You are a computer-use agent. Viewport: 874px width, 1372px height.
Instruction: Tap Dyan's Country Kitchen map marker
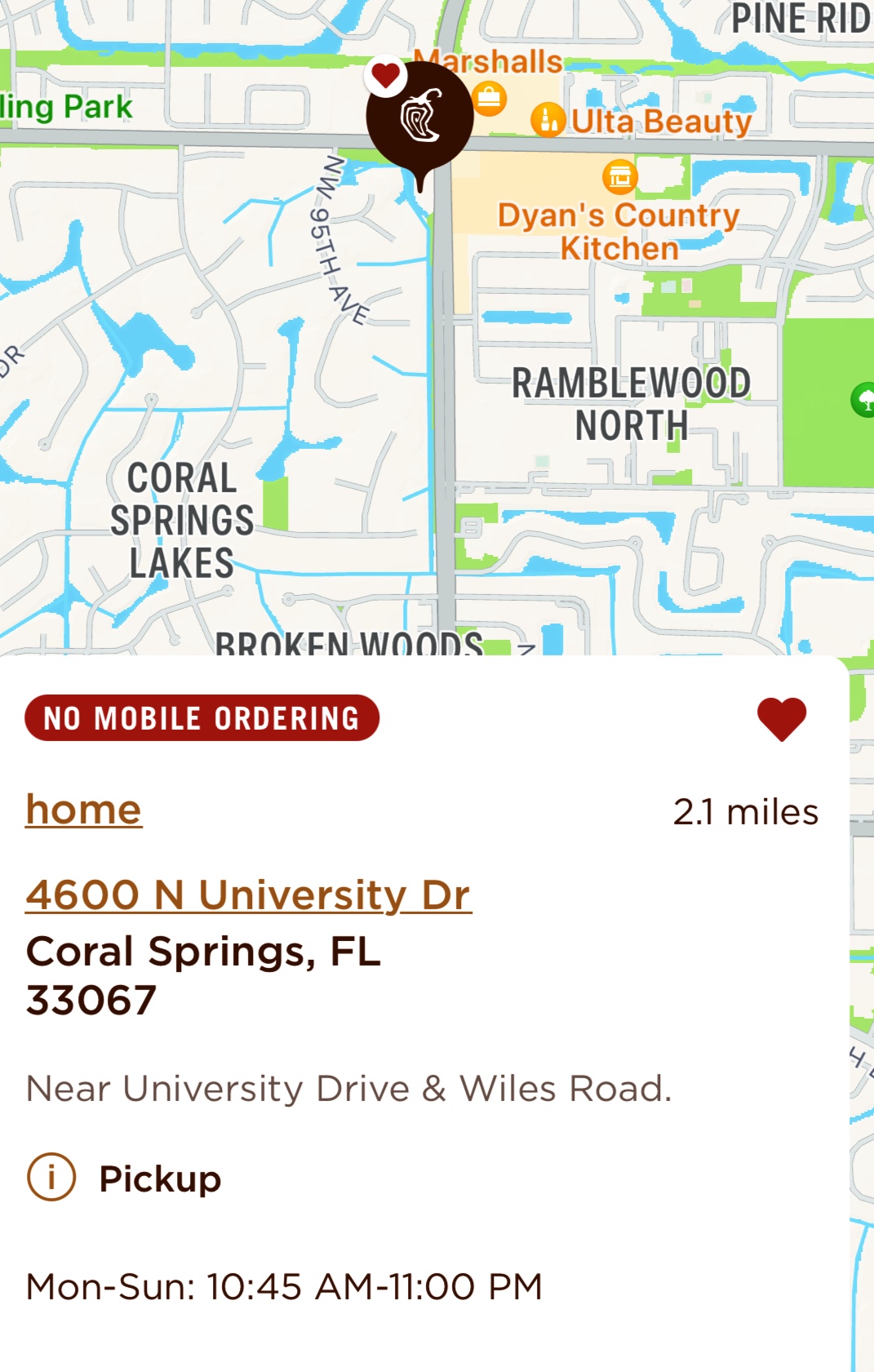coord(620,175)
